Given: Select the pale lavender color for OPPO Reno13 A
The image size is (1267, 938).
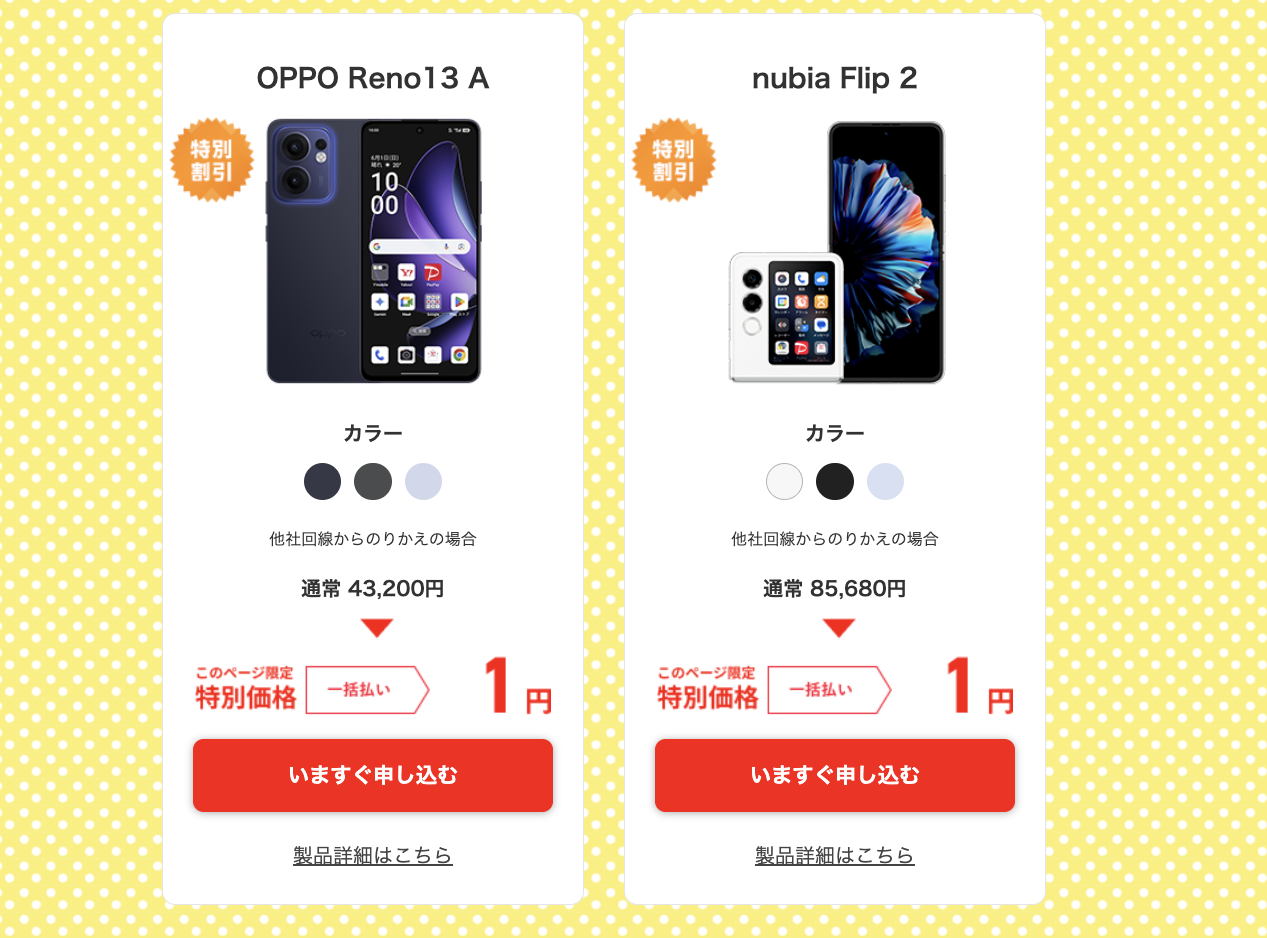Looking at the screenshot, I should [423, 481].
